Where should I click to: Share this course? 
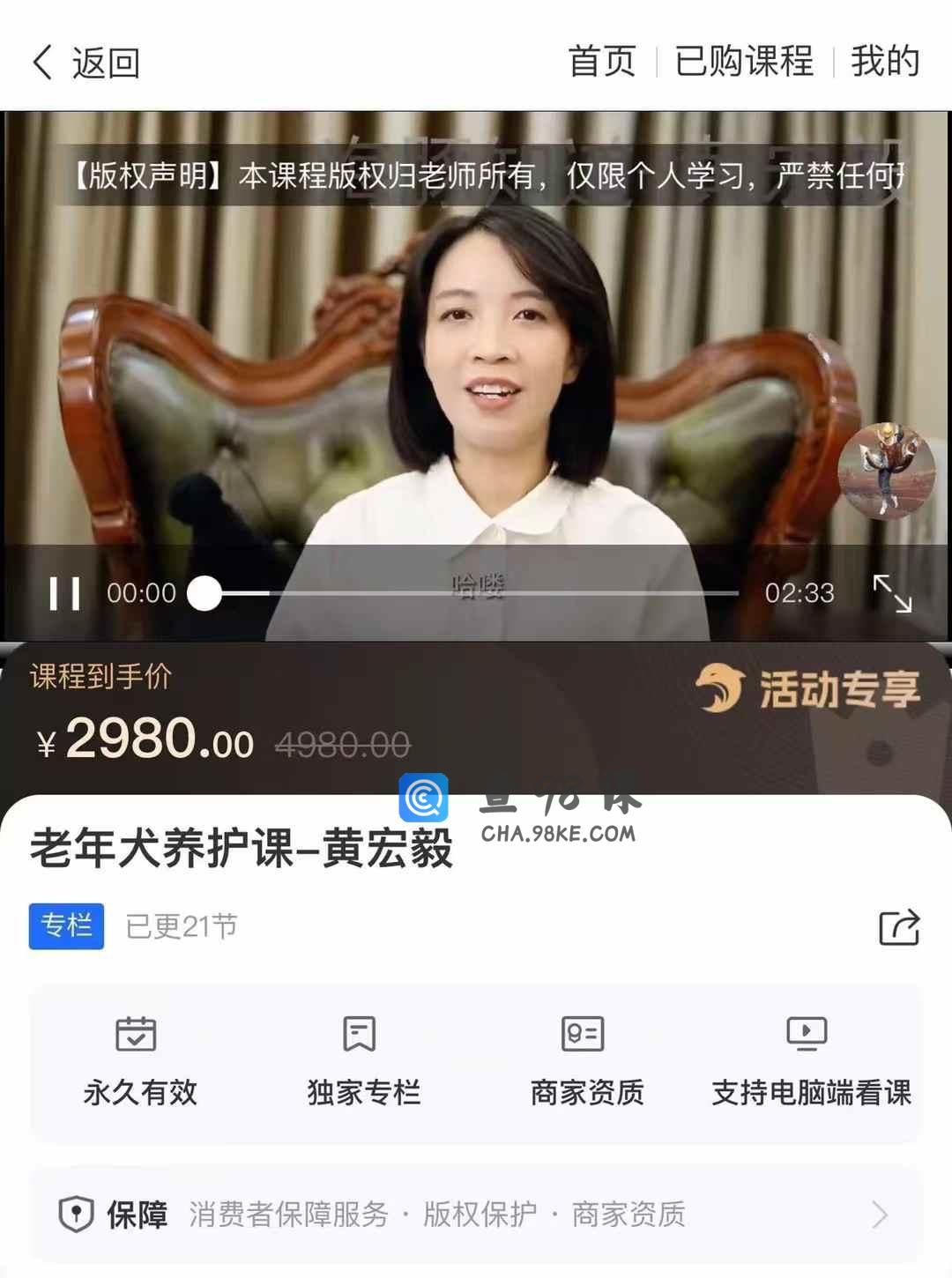pos(899,927)
